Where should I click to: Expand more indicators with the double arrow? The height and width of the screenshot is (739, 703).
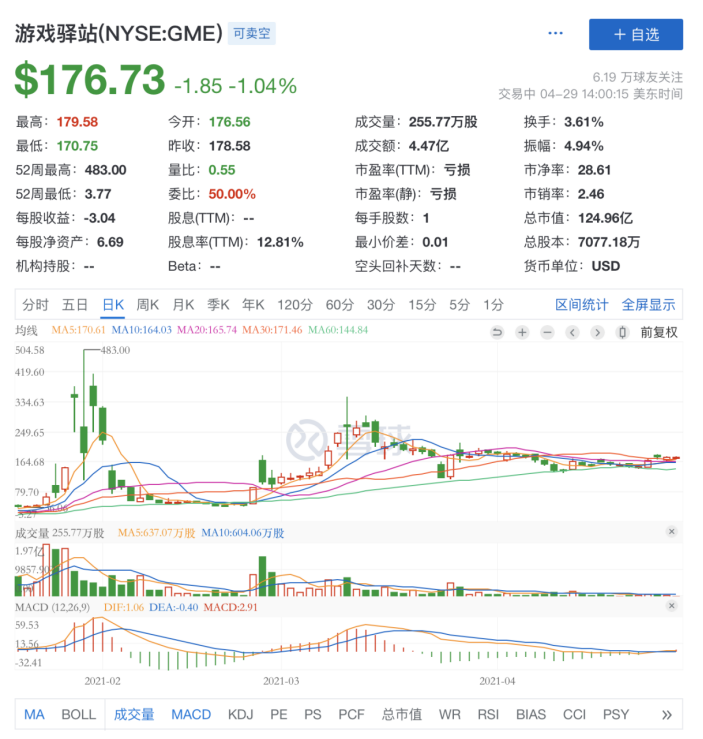[x=667, y=714]
